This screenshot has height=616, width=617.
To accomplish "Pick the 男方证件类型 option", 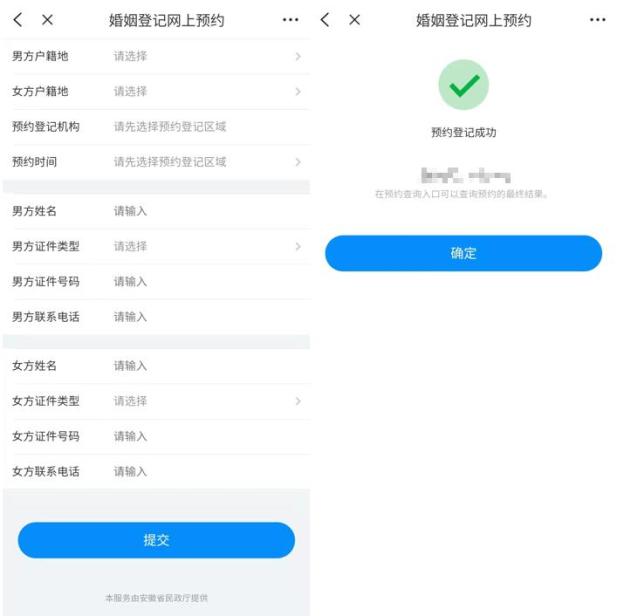I will [x=156, y=246].
